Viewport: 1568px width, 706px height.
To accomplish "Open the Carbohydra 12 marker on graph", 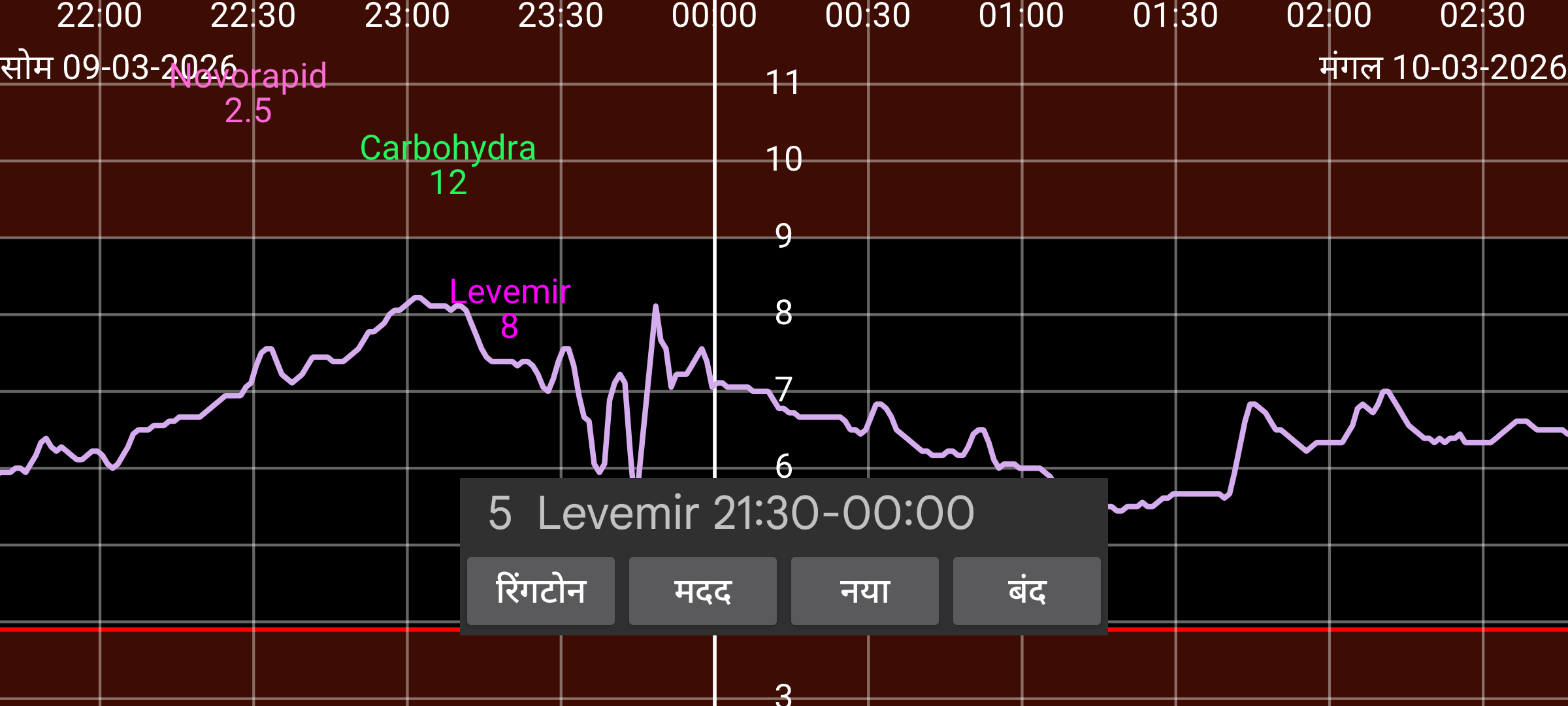I will click(448, 165).
